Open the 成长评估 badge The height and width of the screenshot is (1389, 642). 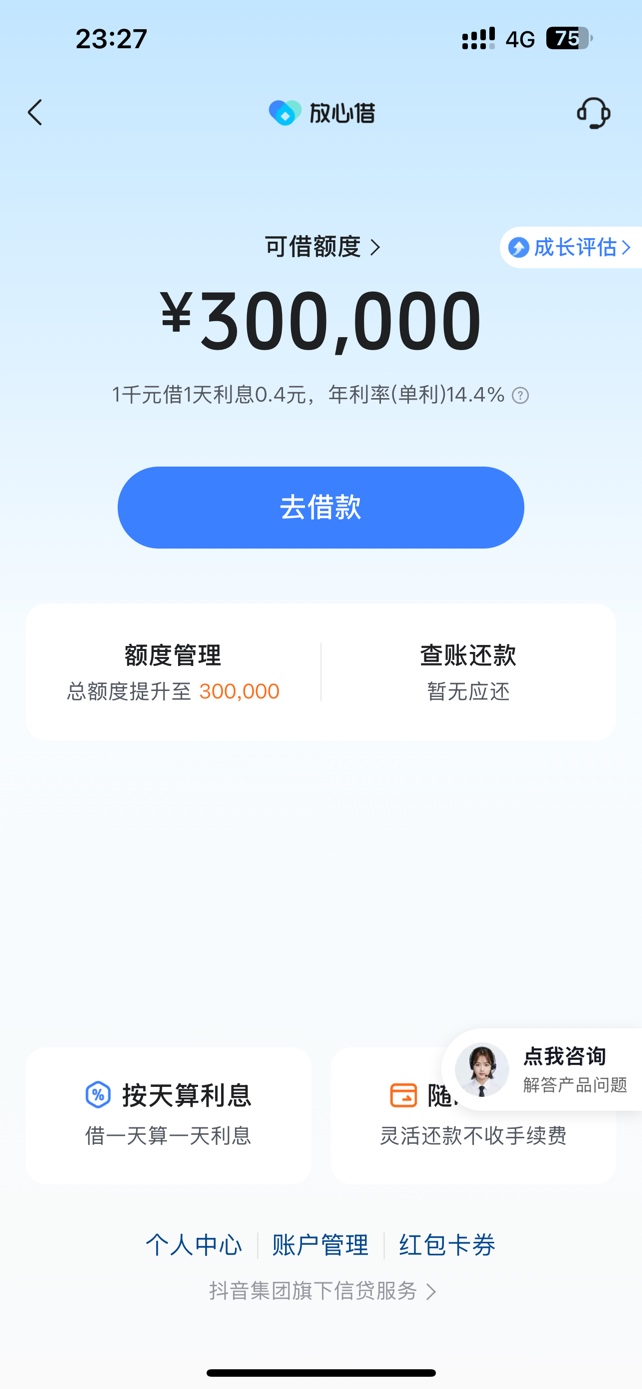pos(571,247)
